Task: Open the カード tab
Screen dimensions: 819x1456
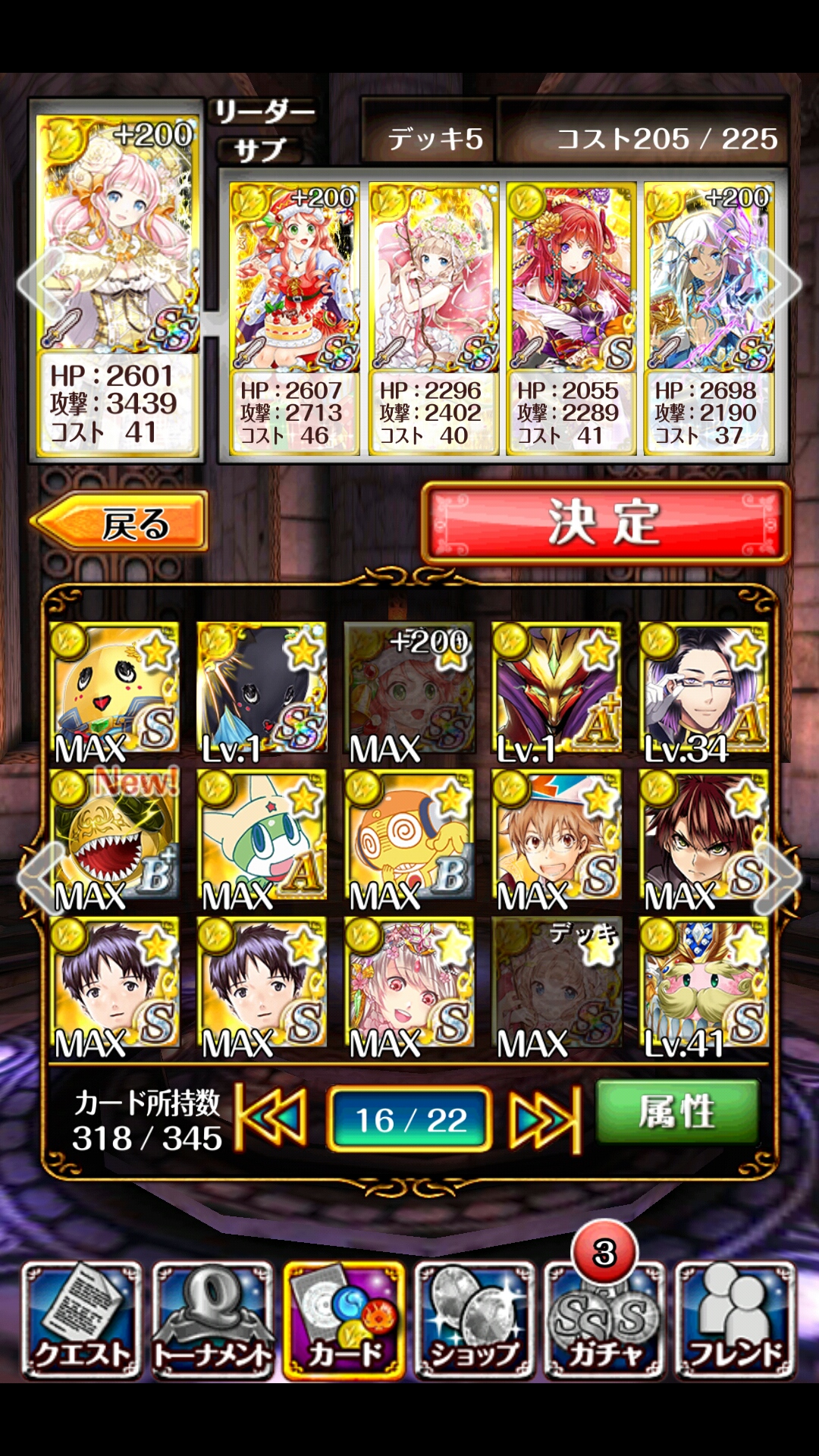Action: (x=344, y=1319)
